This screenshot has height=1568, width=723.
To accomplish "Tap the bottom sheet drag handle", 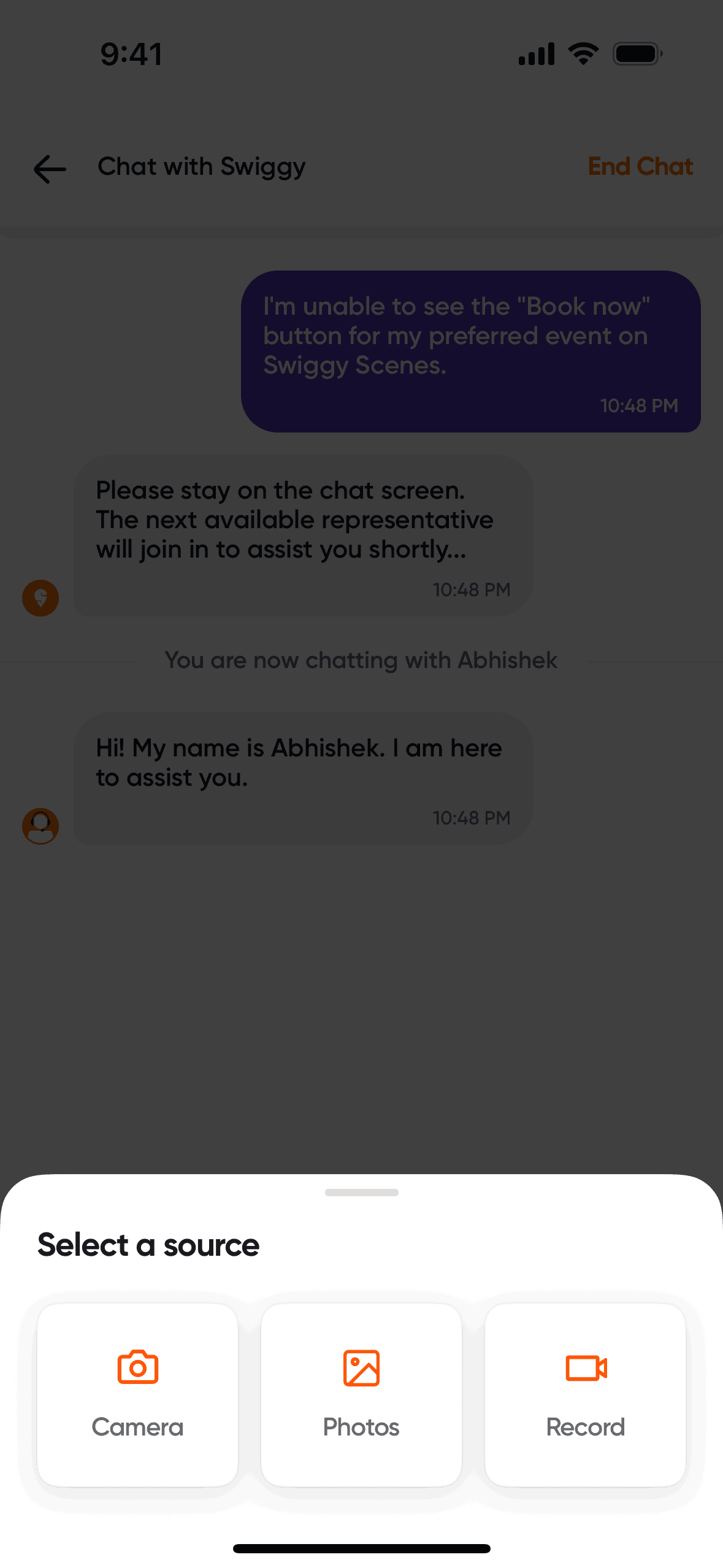I will tap(361, 1192).
